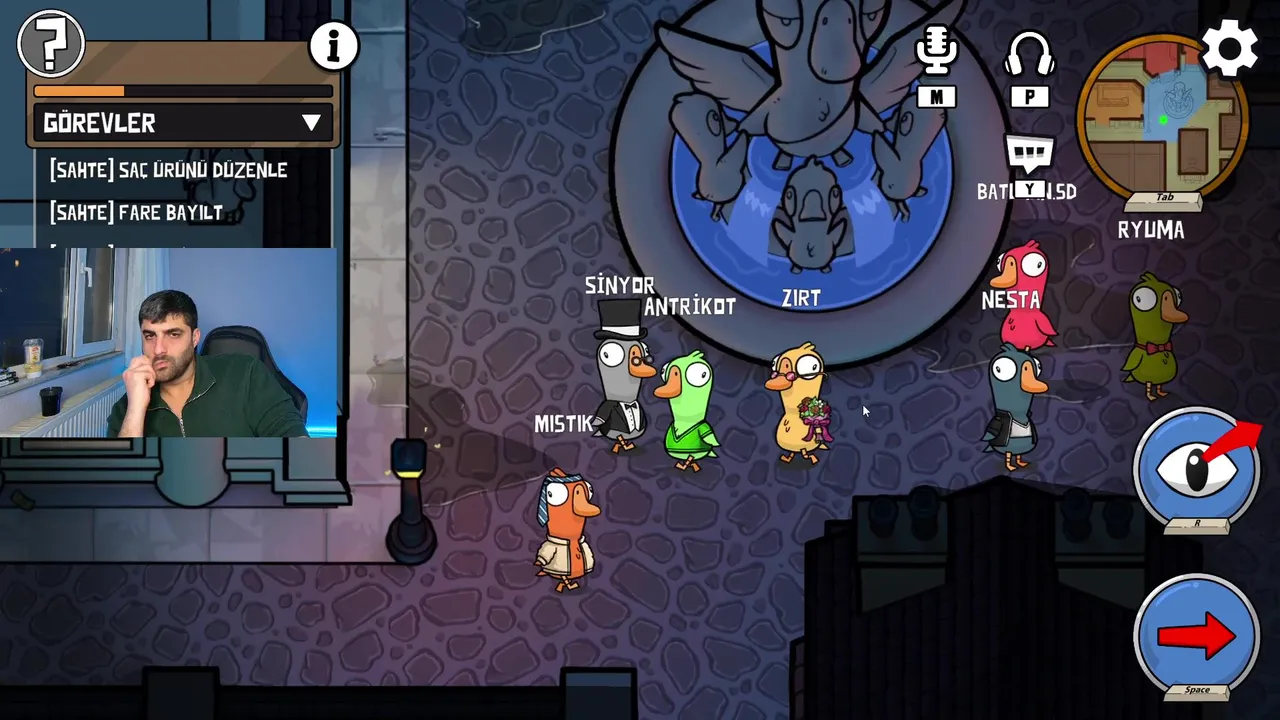This screenshot has height=720, width=1280.
Task: Collapse the Görevler task list
Action: [x=311, y=123]
